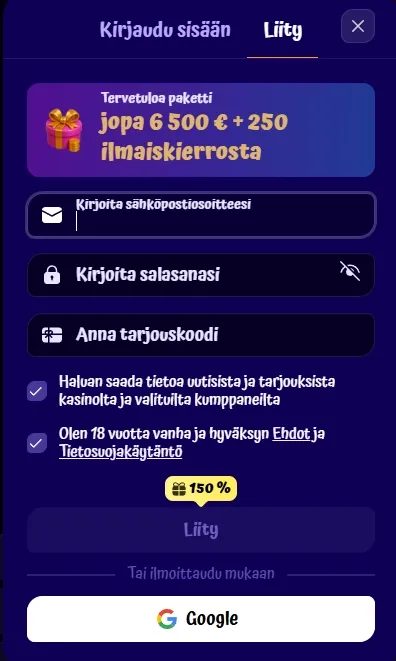Untick the 18 years old agreement checkbox

click(37, 443)
